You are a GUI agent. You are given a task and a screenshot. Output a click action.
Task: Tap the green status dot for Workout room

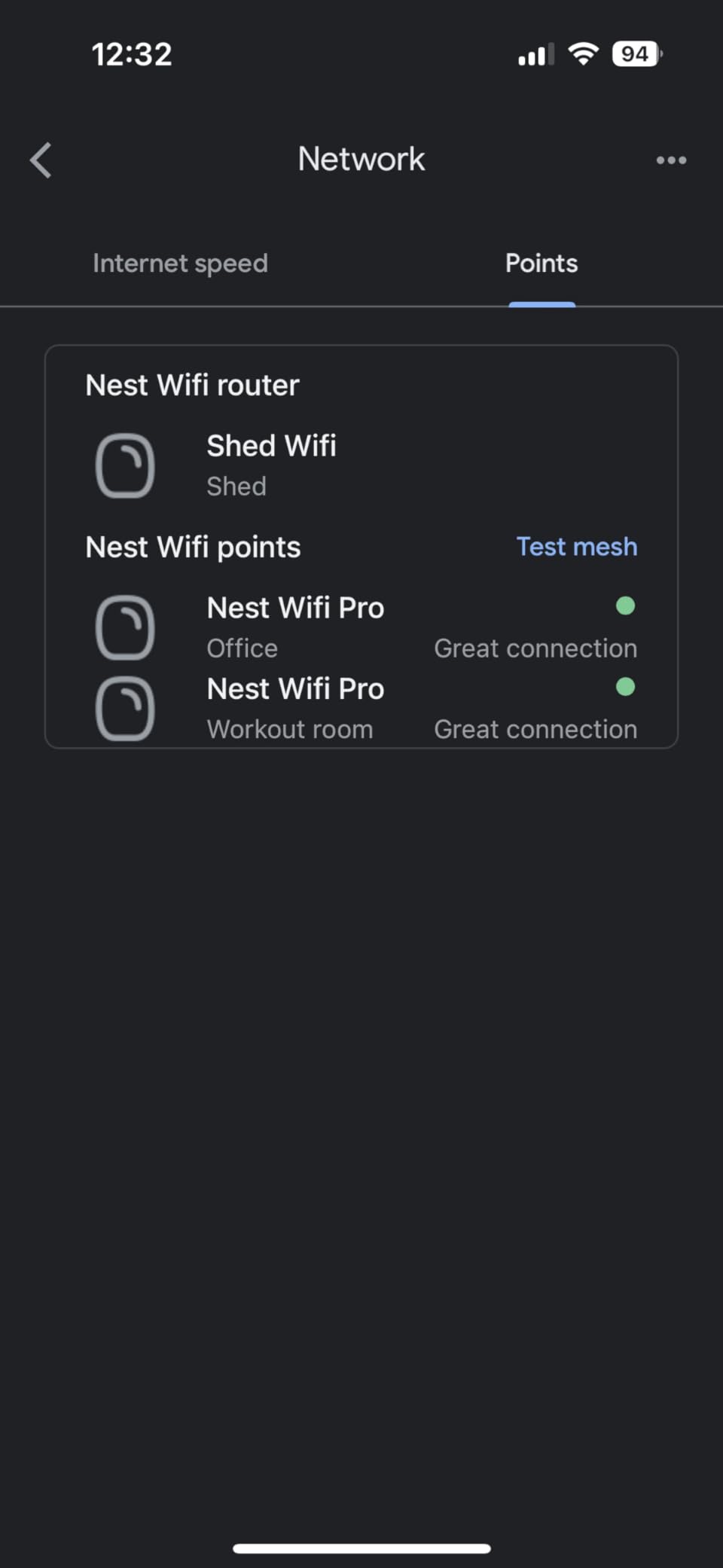[x=625, y=686]
